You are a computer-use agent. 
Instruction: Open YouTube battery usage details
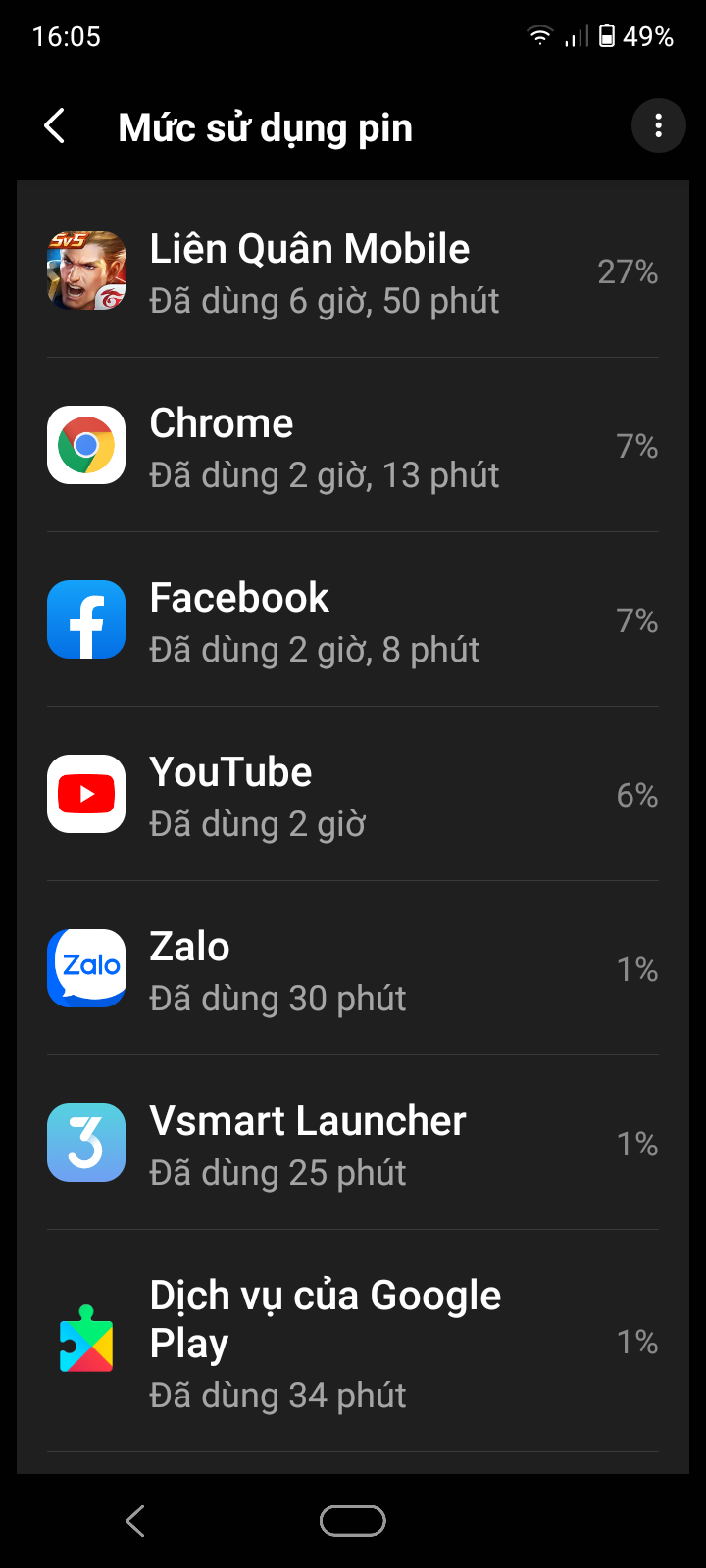[353, 796]
